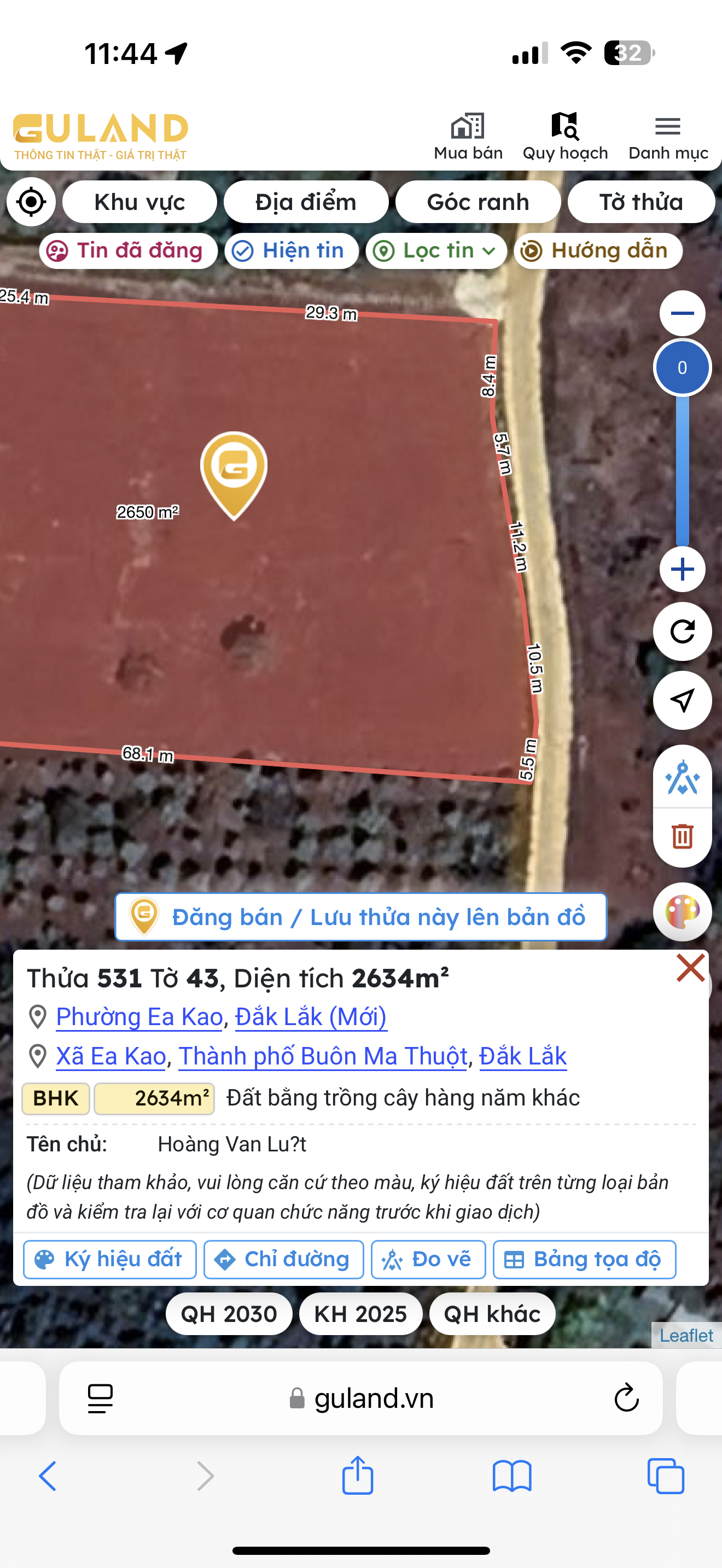Select the Khu vực chip
Image resolution: width=722 pixels, height=1568 pixels.
(139, 202)
